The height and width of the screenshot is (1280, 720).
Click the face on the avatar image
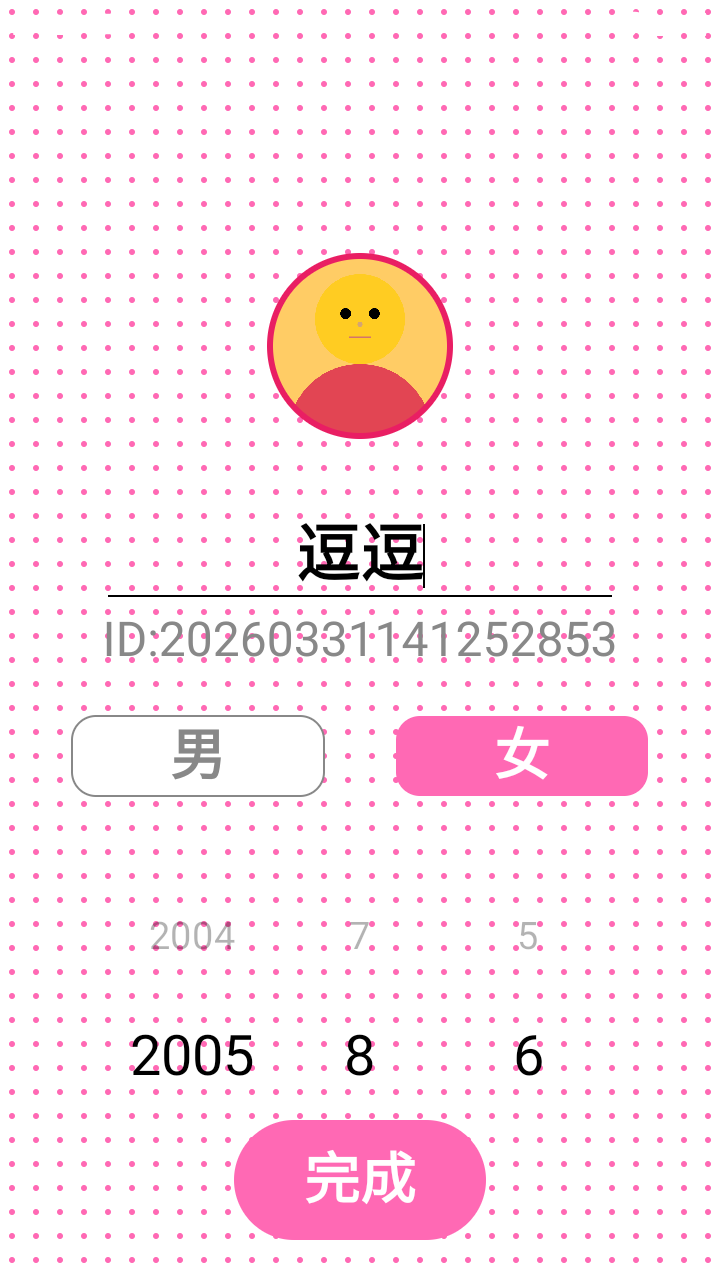point(360,320)
